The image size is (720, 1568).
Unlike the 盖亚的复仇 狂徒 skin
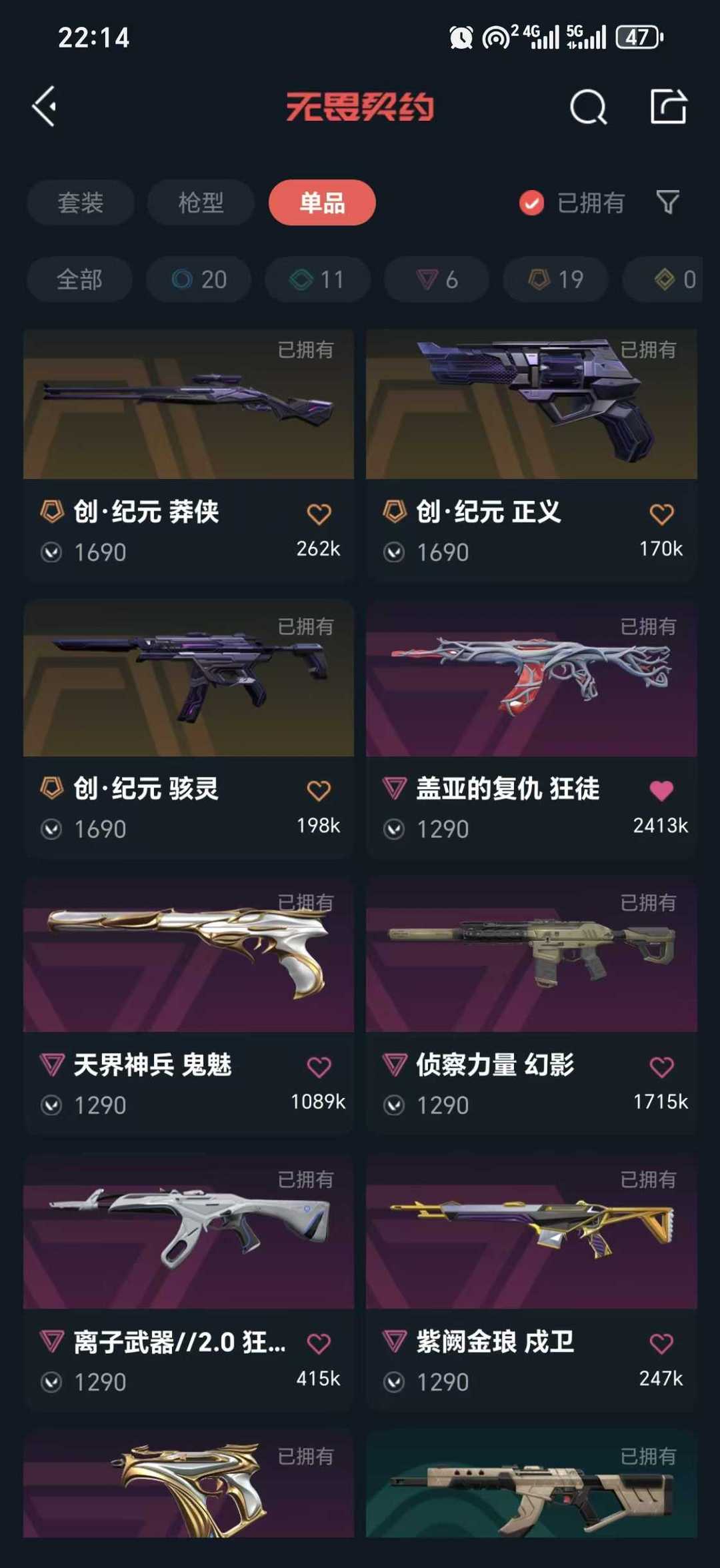[x=661, y=790]
